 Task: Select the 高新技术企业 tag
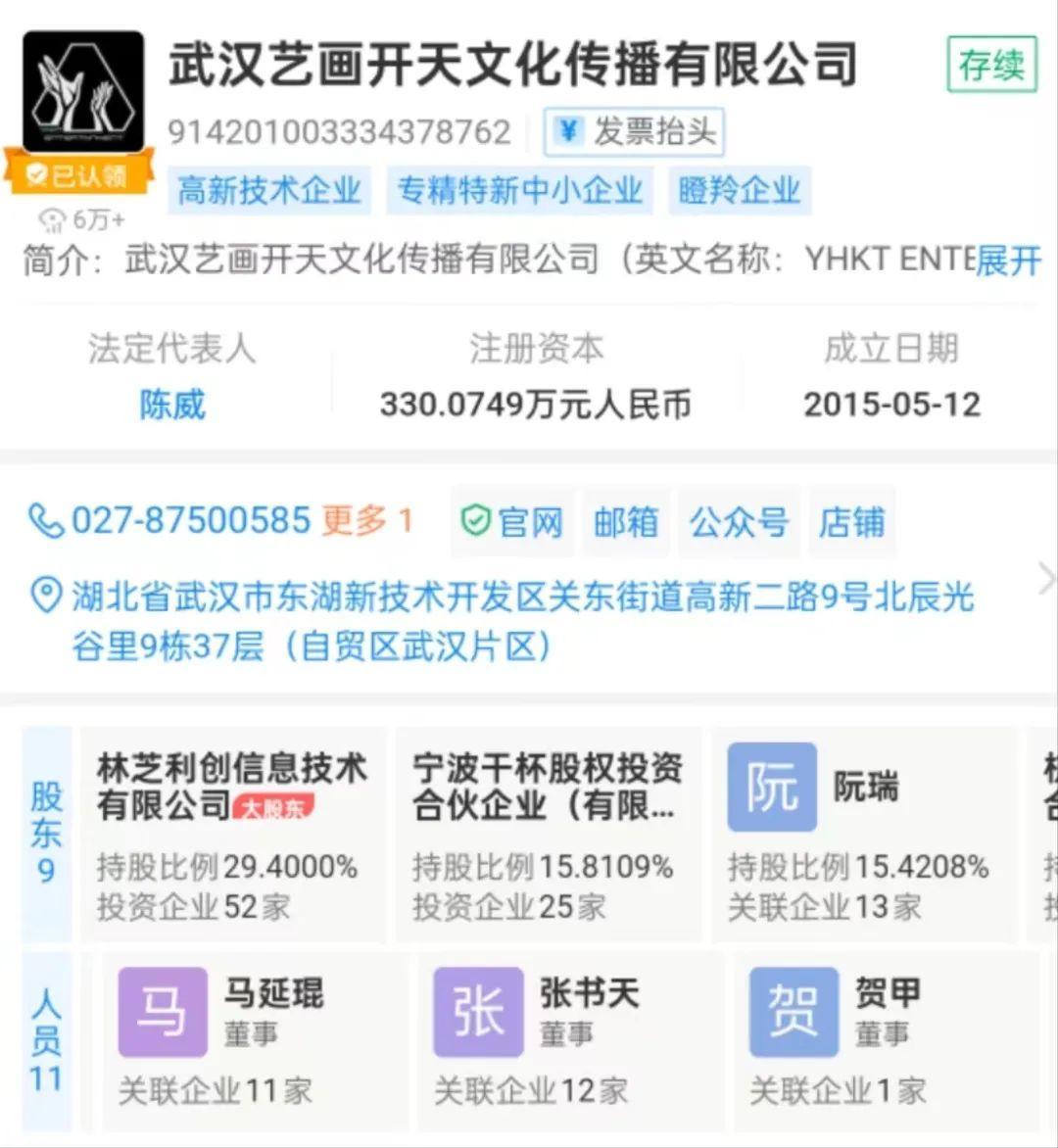pos(269,190)
